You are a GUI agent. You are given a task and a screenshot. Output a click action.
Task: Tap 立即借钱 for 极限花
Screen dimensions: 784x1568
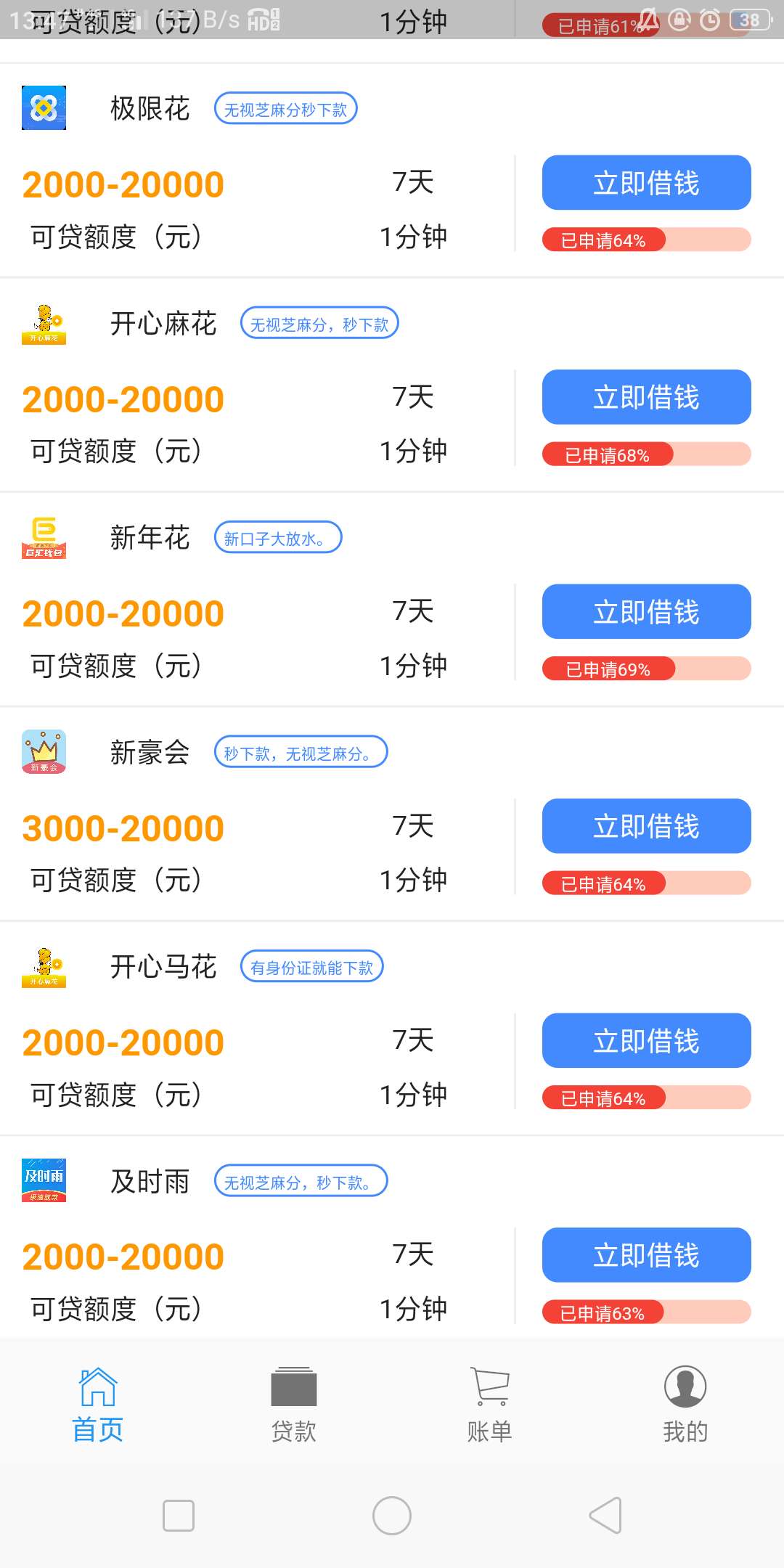[x=646, y=182]
